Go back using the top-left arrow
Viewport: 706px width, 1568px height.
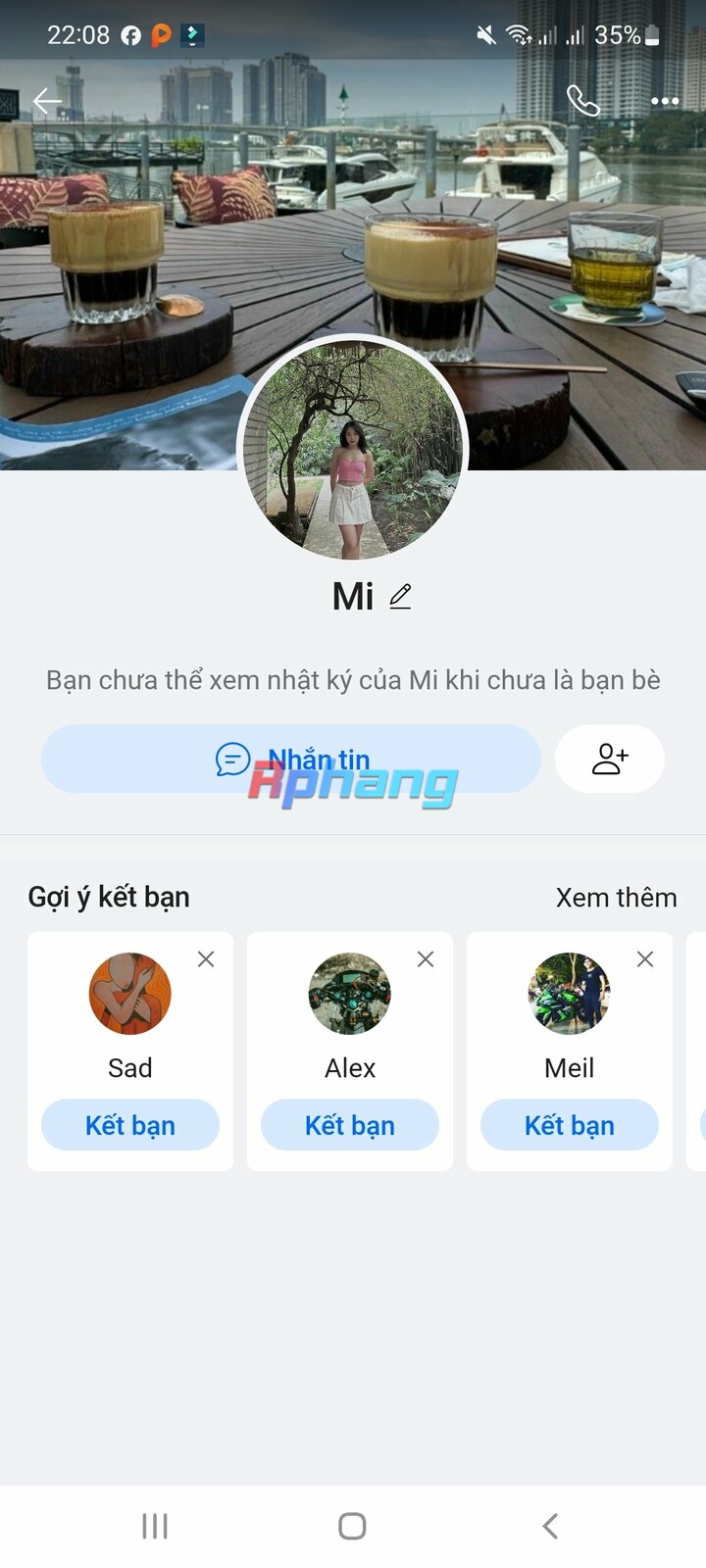[x=46, y=101]
